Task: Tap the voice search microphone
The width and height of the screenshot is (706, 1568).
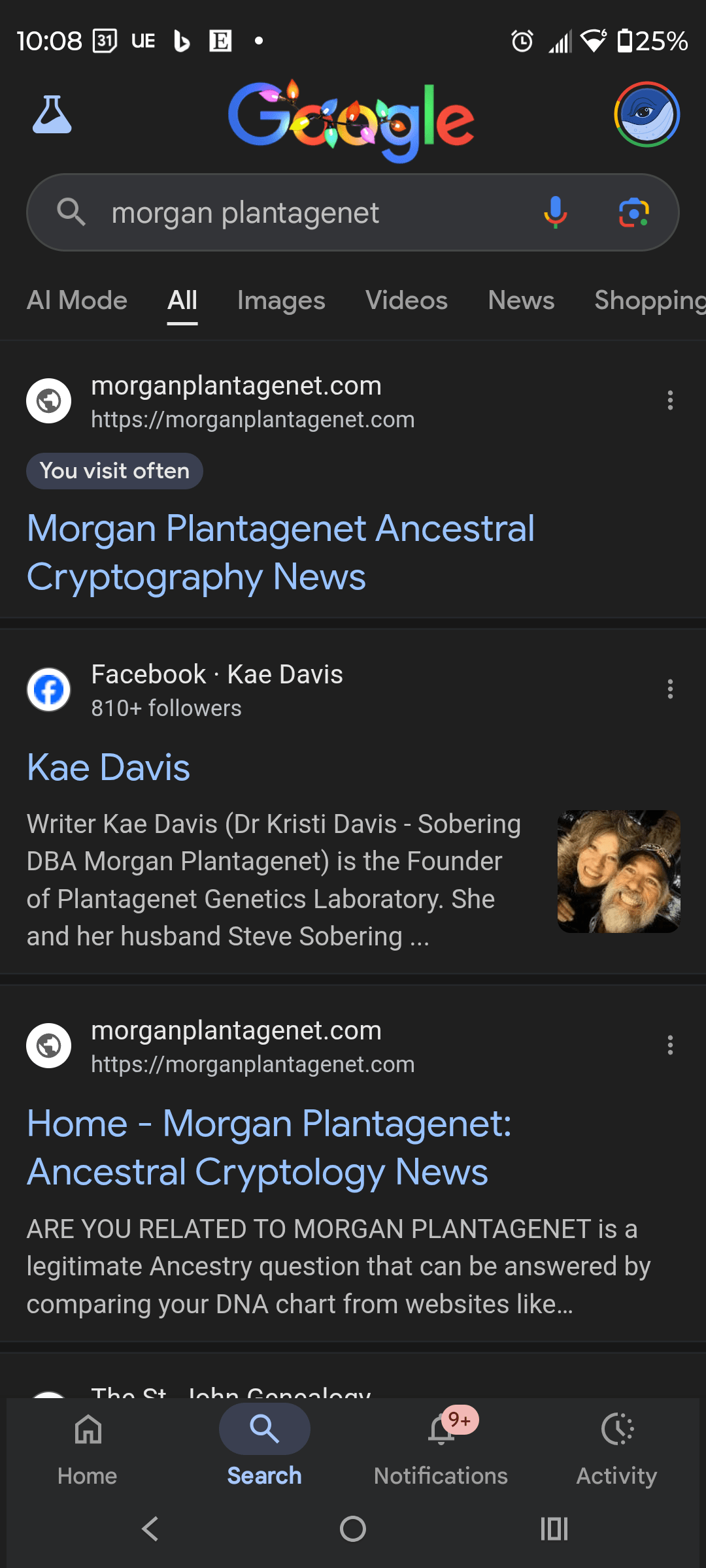Action: pos(555,212)
